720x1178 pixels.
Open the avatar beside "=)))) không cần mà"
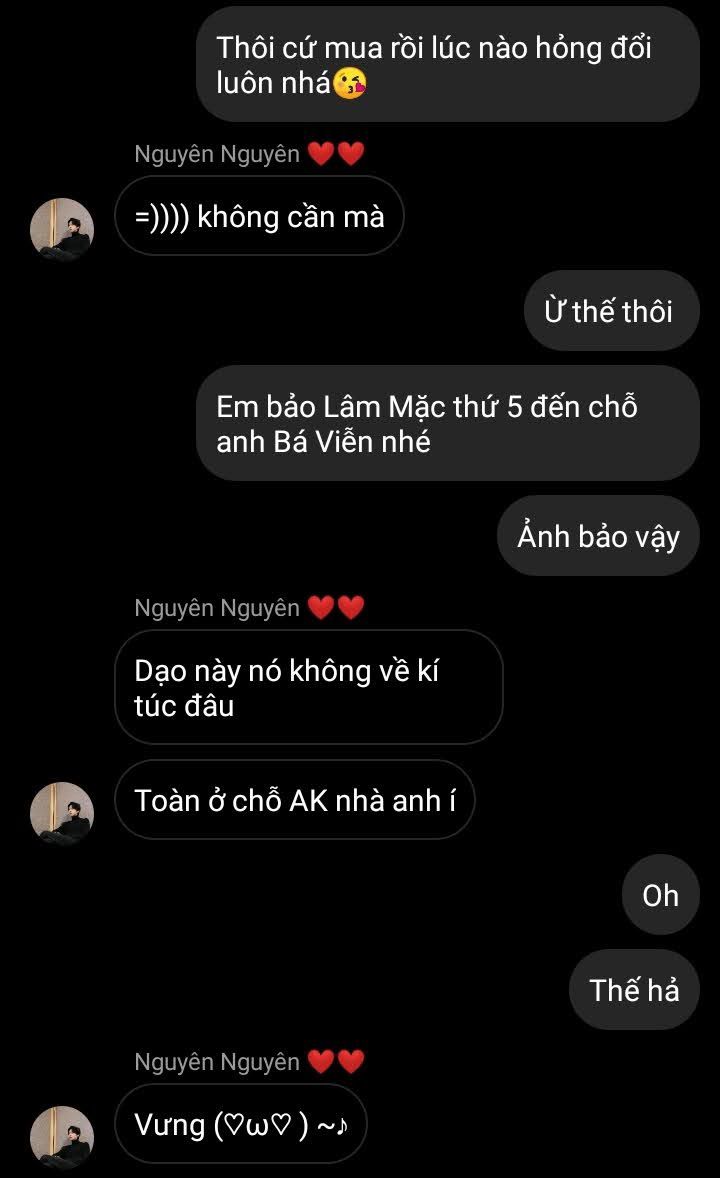click(62, 229)
